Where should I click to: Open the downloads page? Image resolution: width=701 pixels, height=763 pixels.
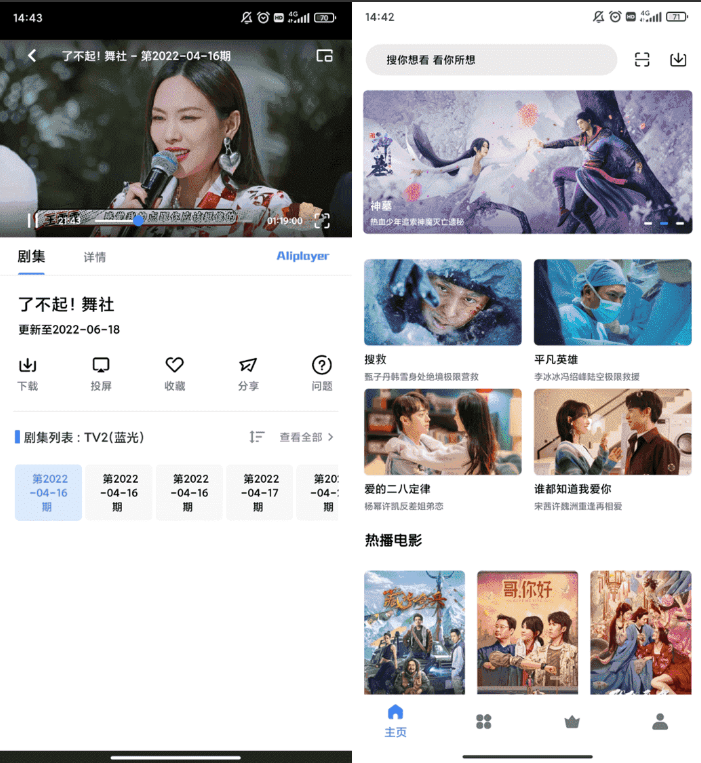tap(678, 60)
